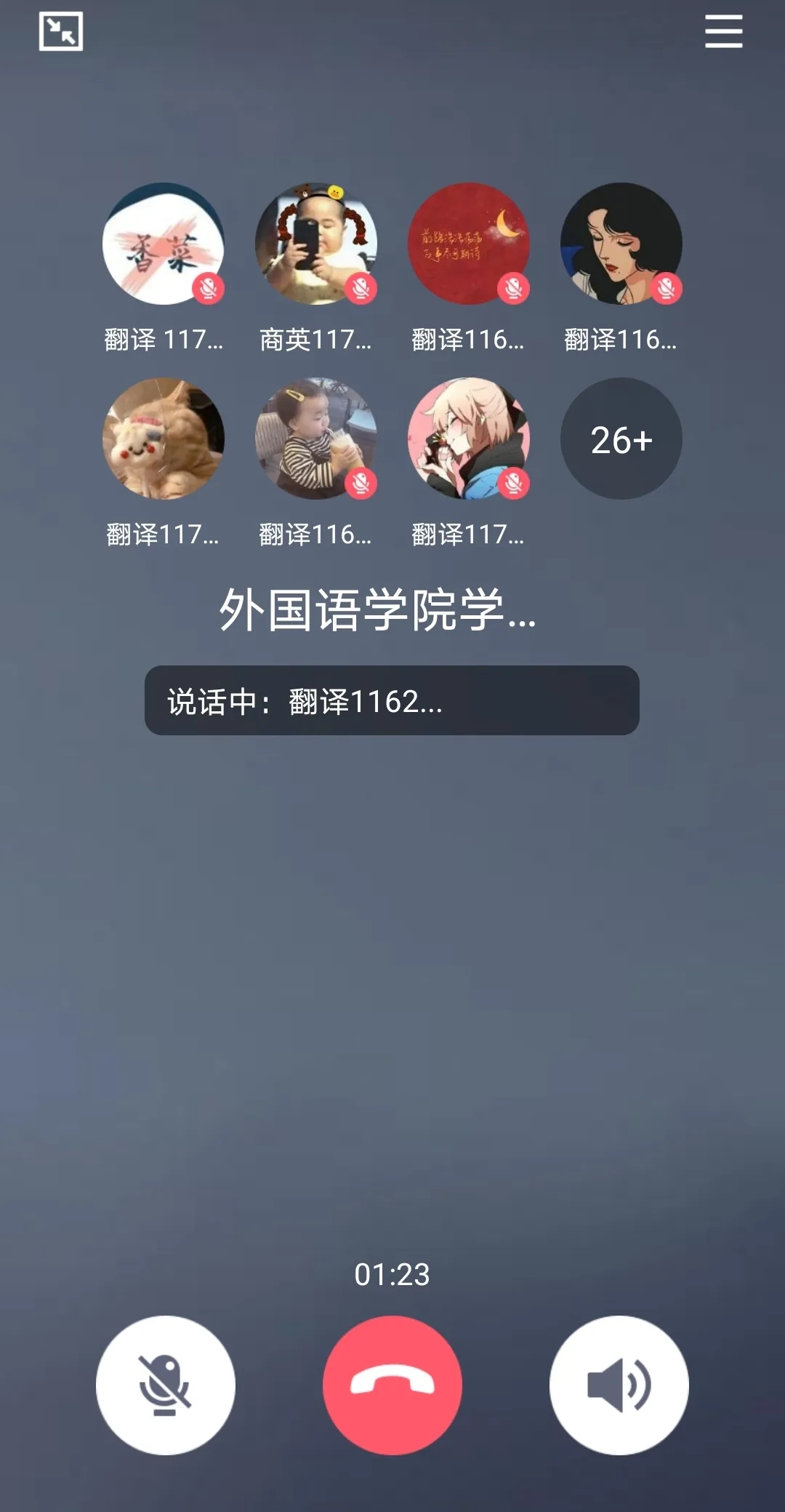Toggle the speaker button

click(x=619, y=1385)
